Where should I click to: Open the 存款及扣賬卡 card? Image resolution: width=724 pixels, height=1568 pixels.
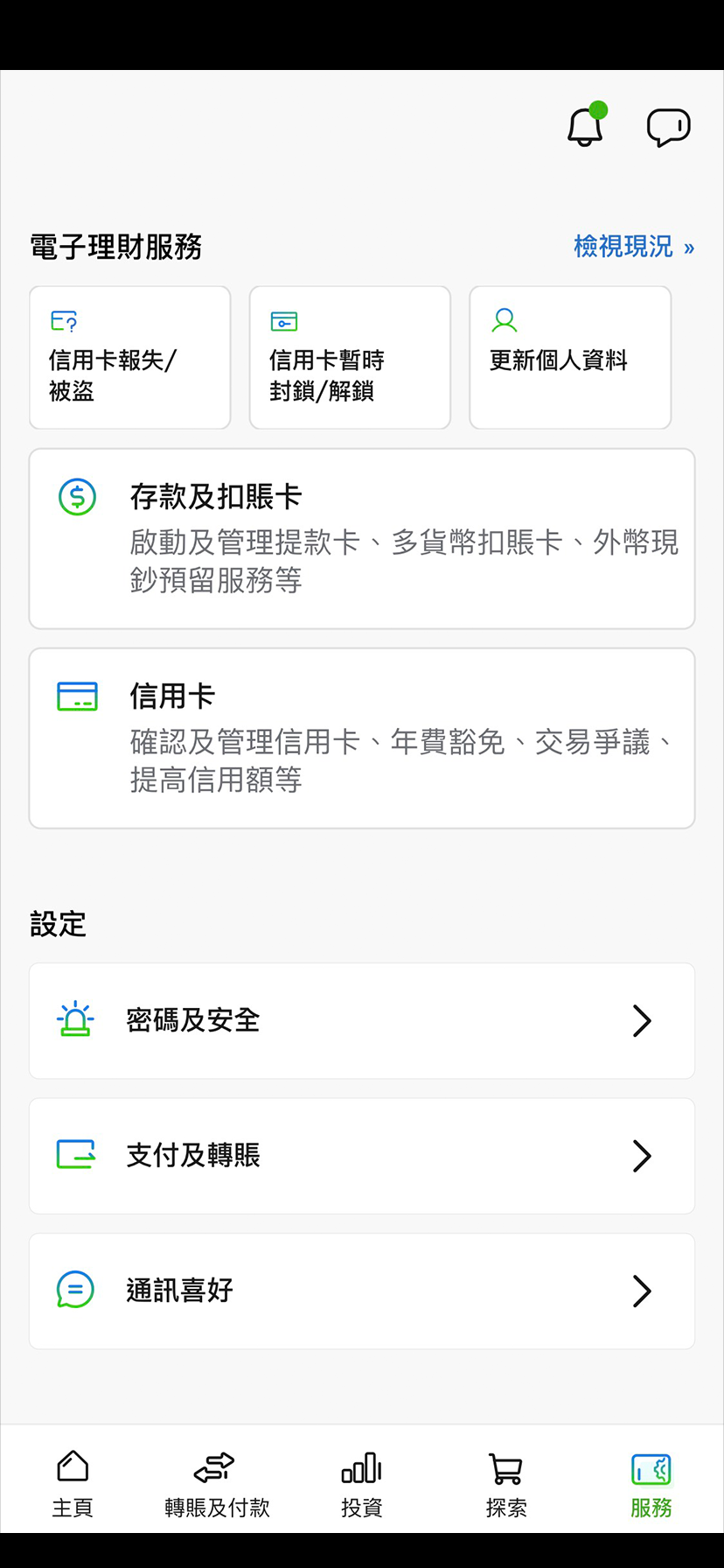point(362,537)
